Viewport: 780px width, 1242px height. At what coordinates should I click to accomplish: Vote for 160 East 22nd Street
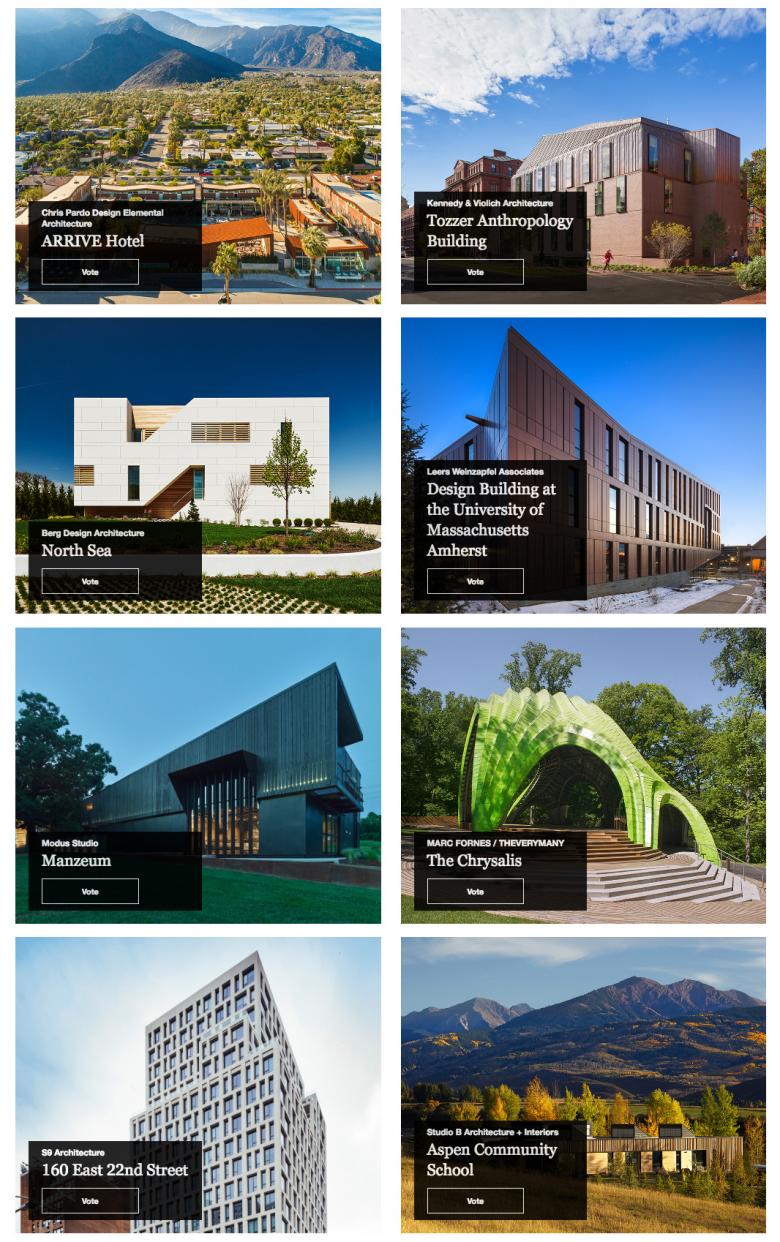(x=90, y=1201)
